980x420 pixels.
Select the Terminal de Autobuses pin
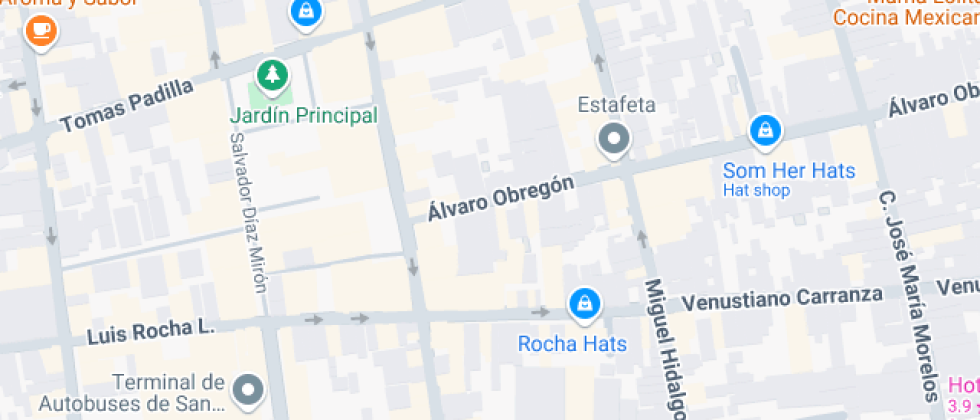pyautogui.click(x=247, y=389)
